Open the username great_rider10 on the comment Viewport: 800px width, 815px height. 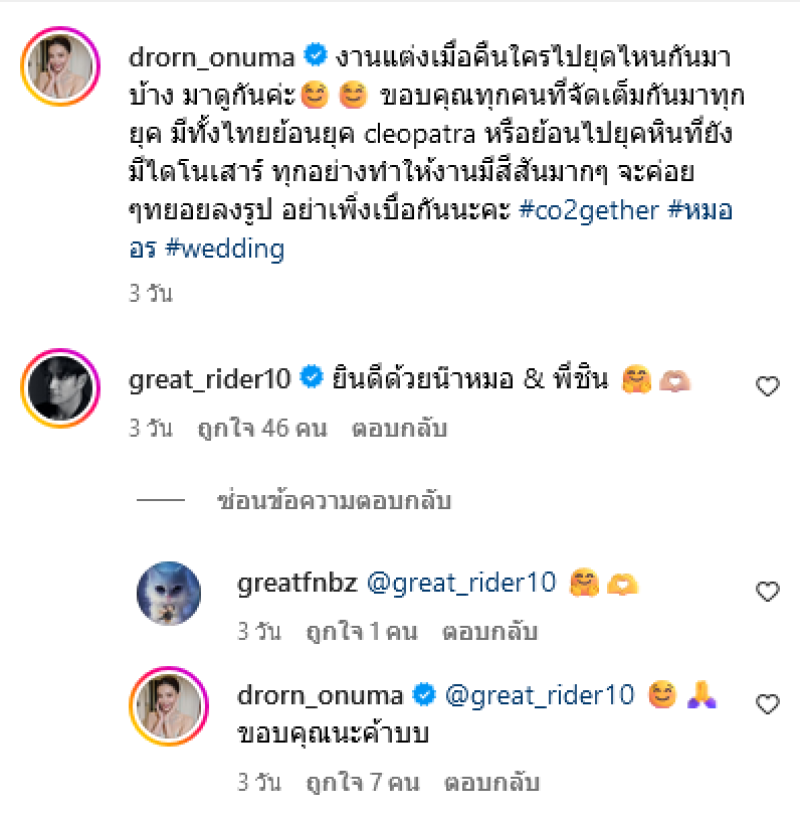(x=210, y=380)
